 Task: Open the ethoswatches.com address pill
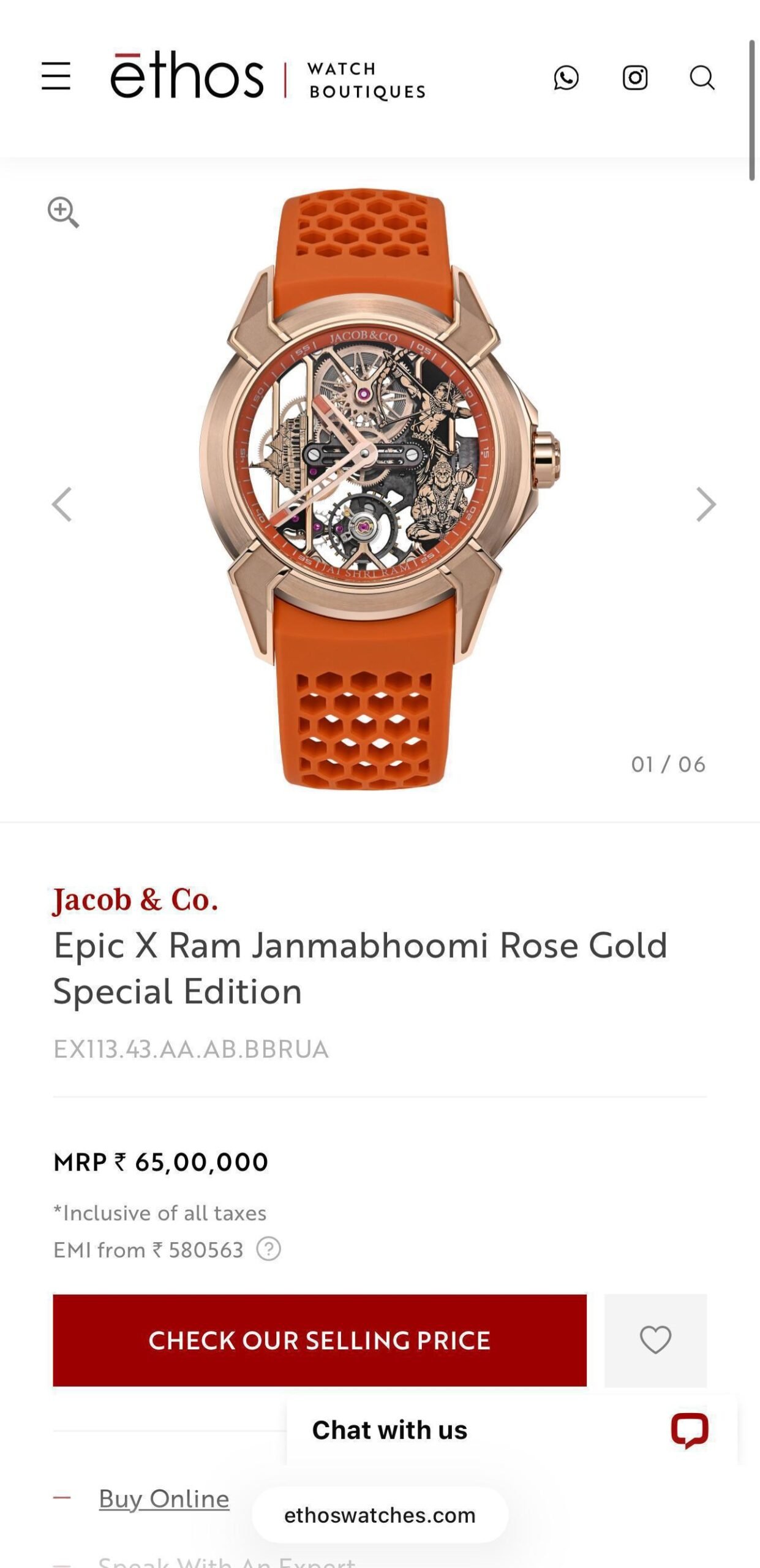click(380, 1515)
